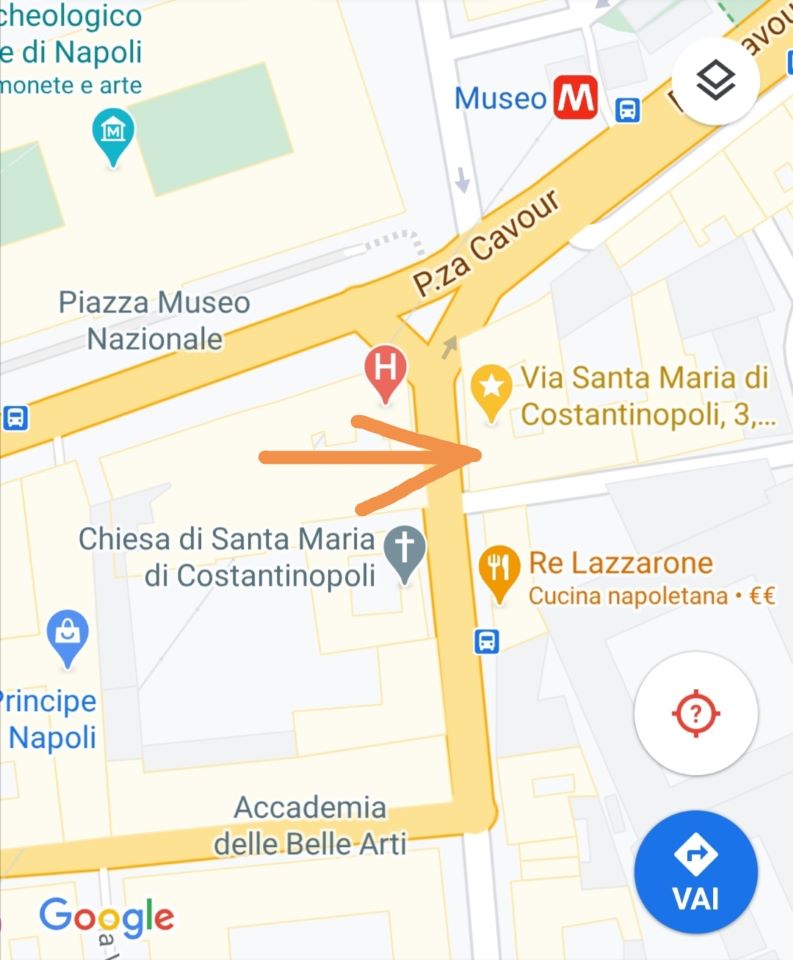Select the archaeological museum pin
Image resolution: width=793 pixels, height=960 pixels.
pos(113,135)
